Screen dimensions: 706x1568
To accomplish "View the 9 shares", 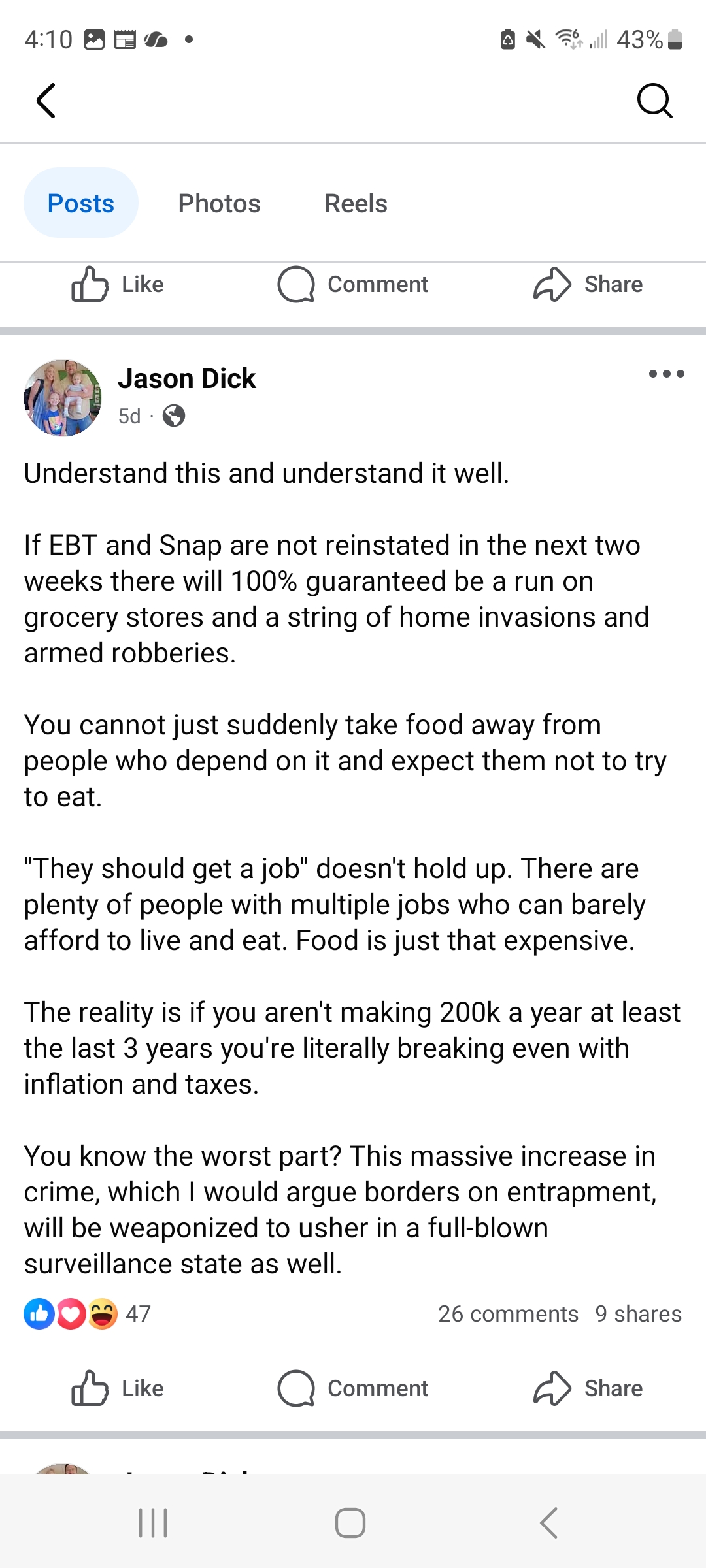I will pyautogui.click(x=638, y=1314).
